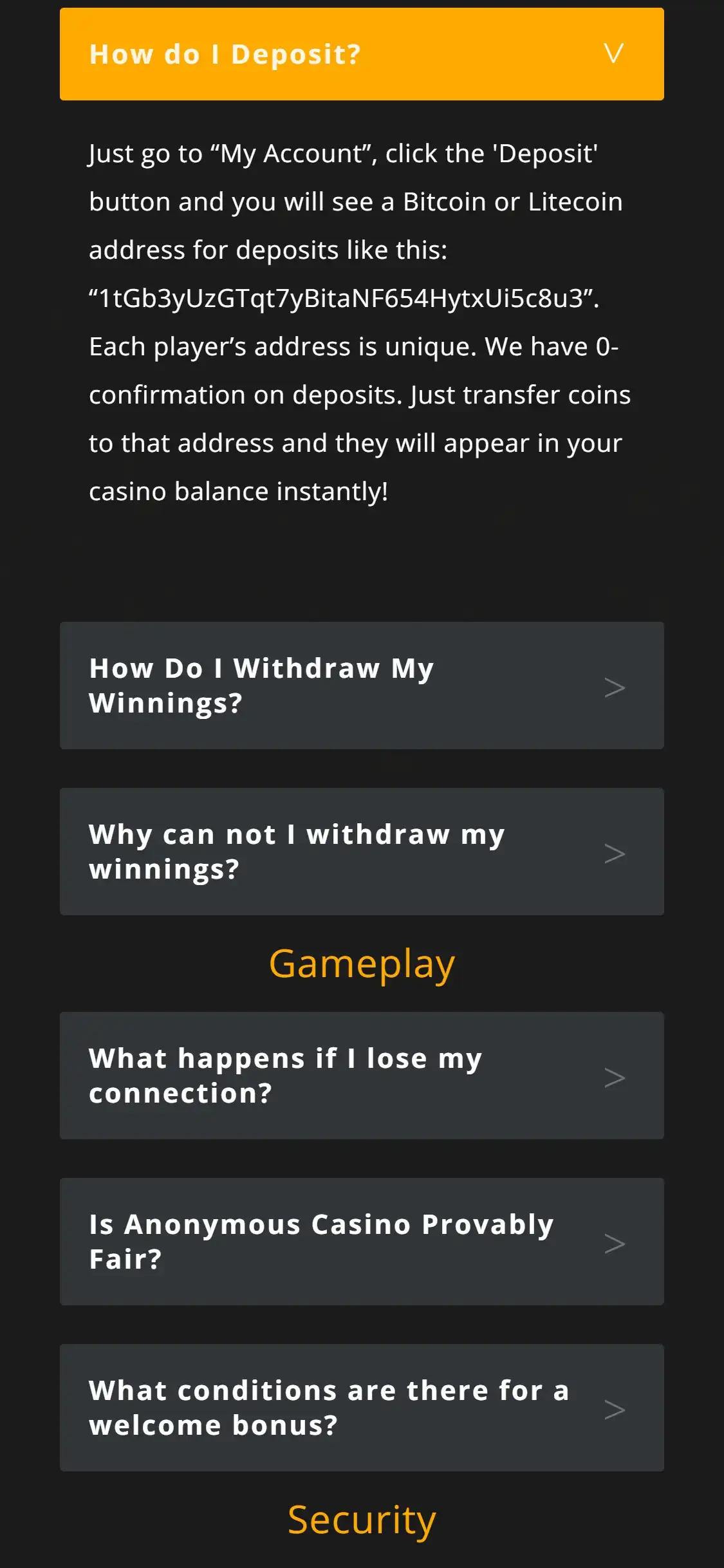Open 'What happens if I lose my connection?'
This screenshot has width=724, height=1568.
click(361, 1076)
